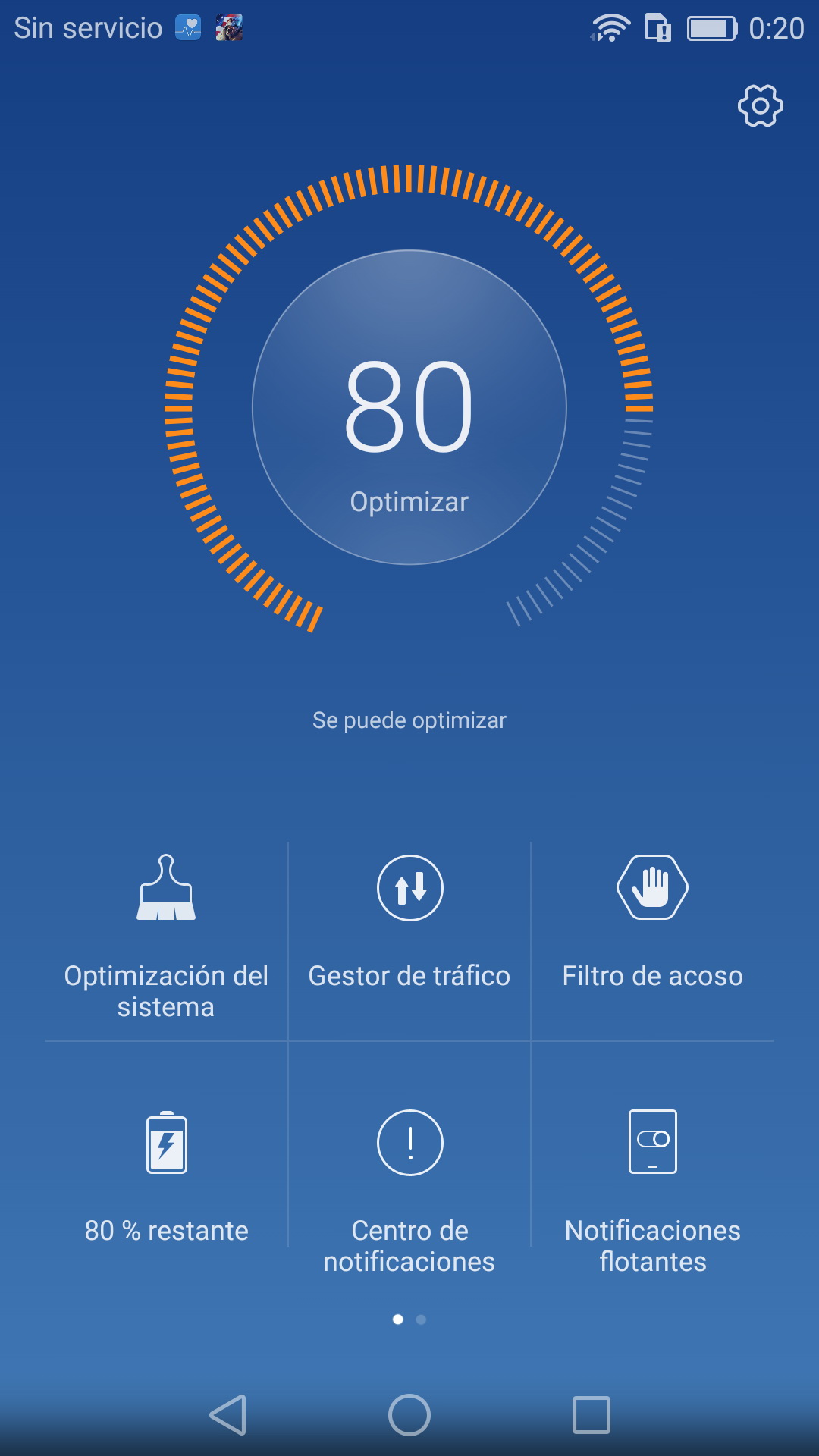Show recent apps with the square button
The width and height of the screenshot is (819, 1456).
pyautogui.click(x=591, y=1415)
